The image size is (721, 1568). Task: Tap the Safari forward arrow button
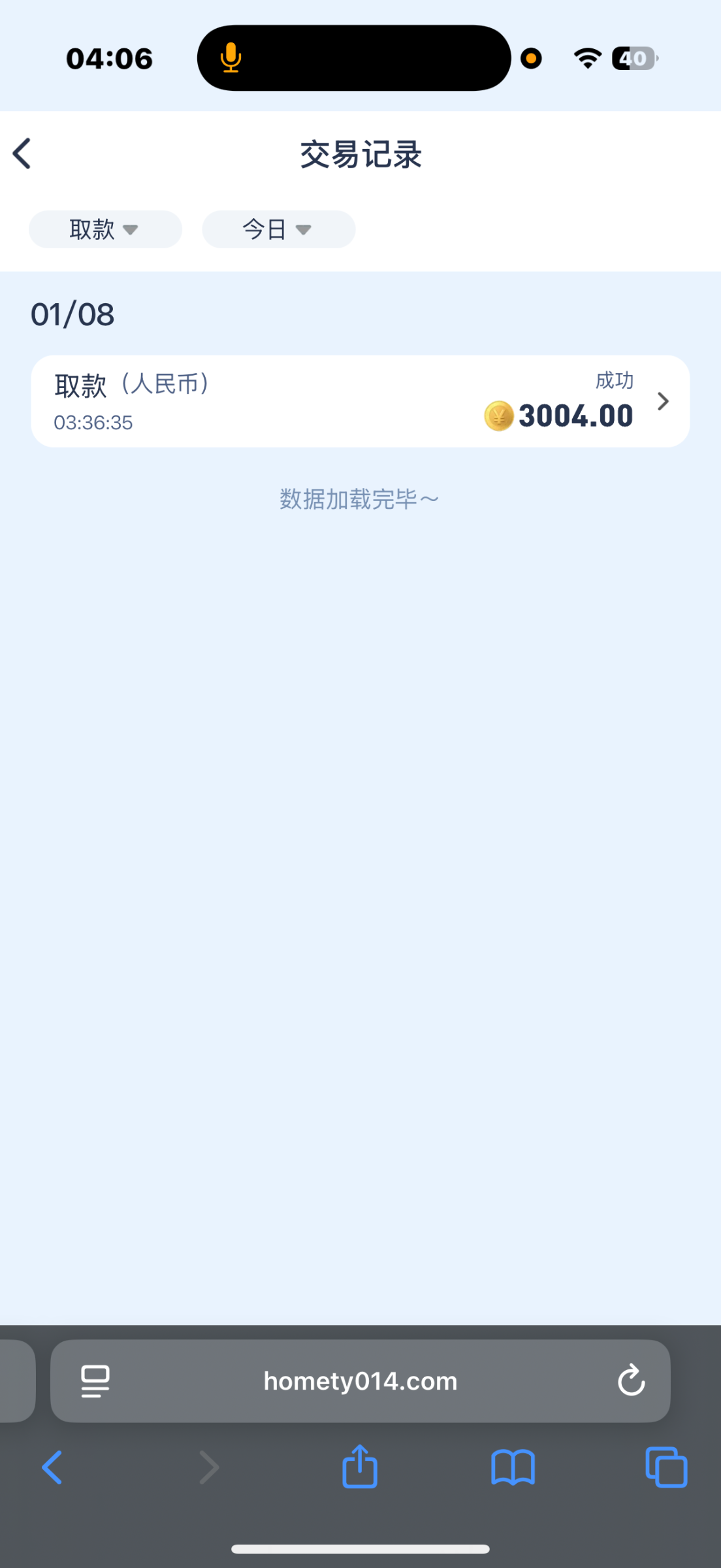[x=208, y=1467]
